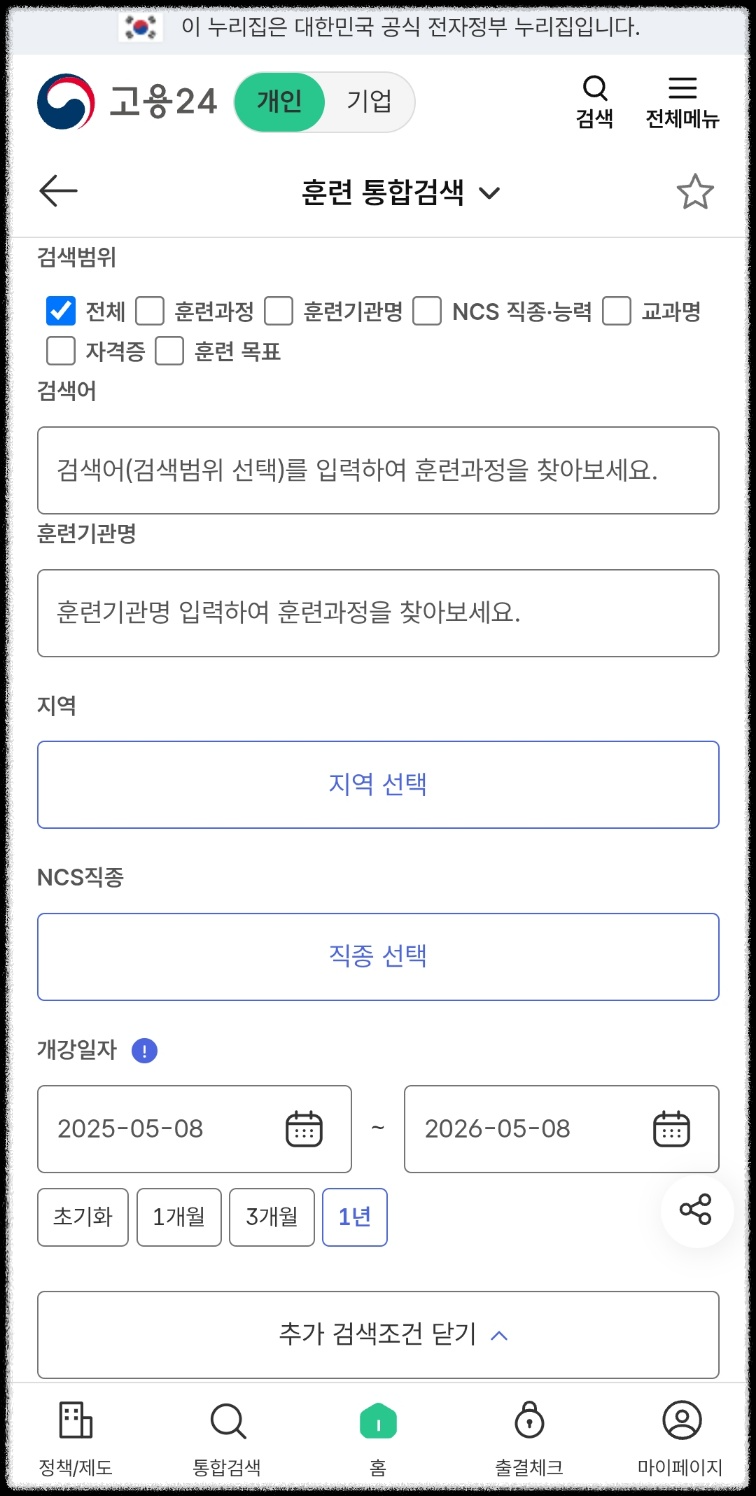Click the 검색어 search input field

378,470
